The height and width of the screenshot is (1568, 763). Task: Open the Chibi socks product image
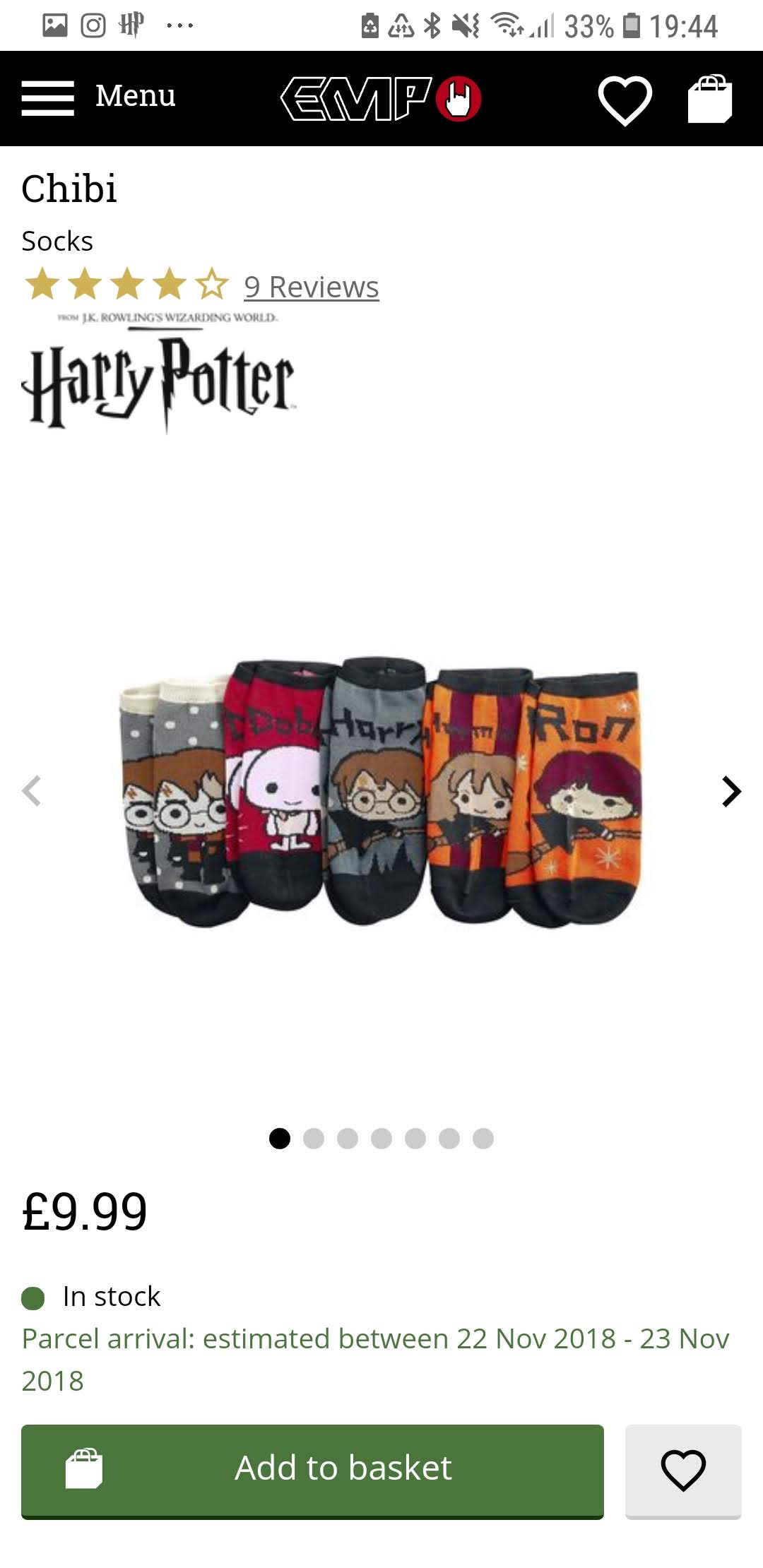tap(380, 792)
